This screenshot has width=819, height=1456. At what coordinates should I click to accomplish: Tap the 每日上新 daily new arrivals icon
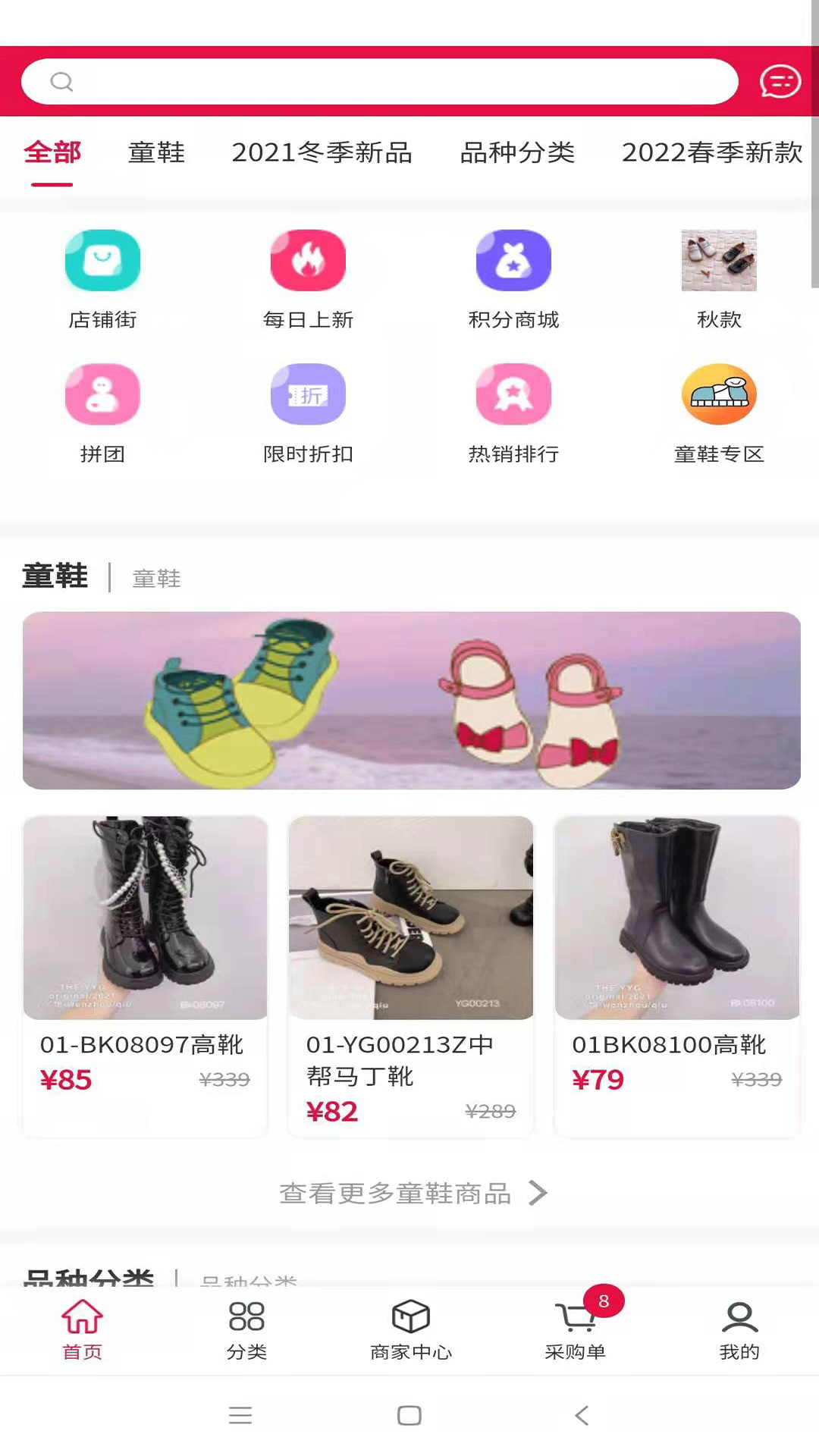308,279
